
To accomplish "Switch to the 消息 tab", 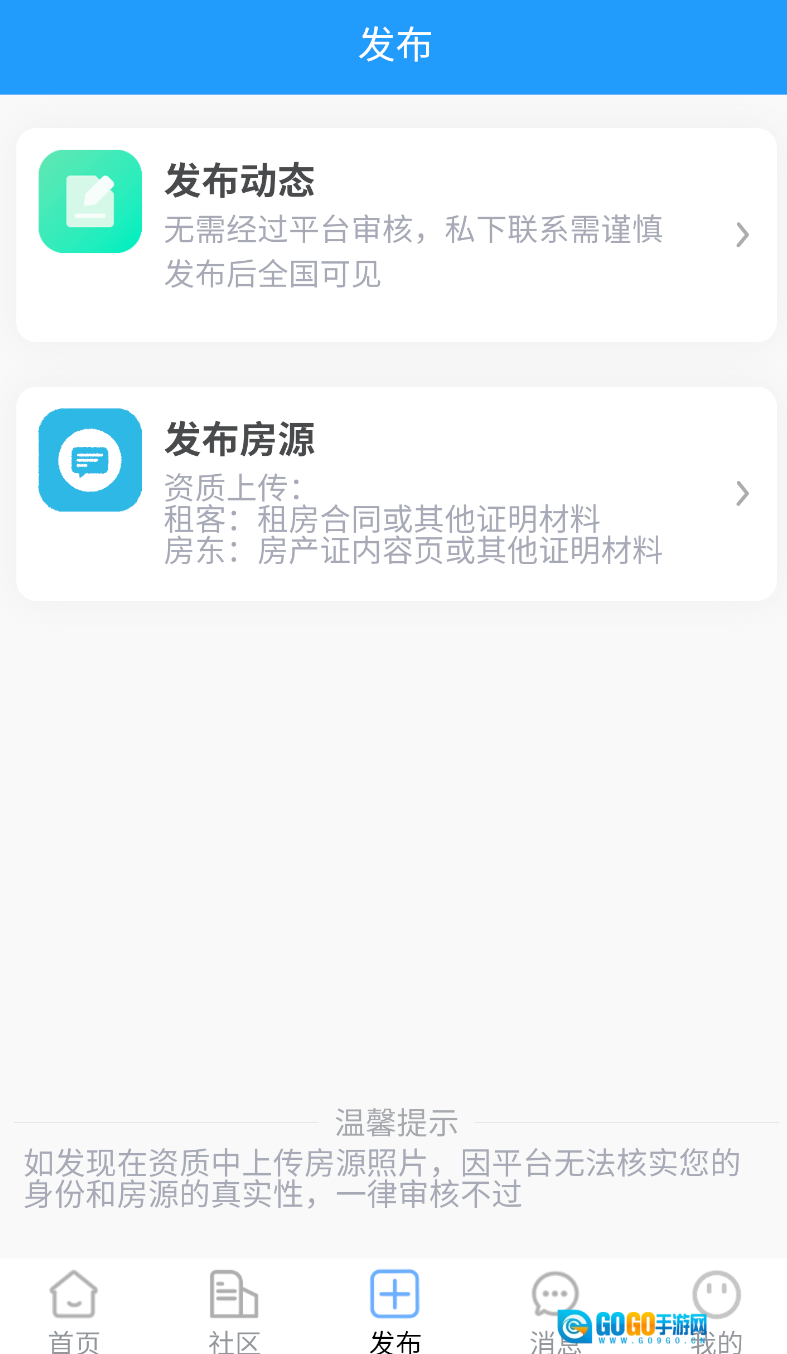I will click(x=555, y=1310).
